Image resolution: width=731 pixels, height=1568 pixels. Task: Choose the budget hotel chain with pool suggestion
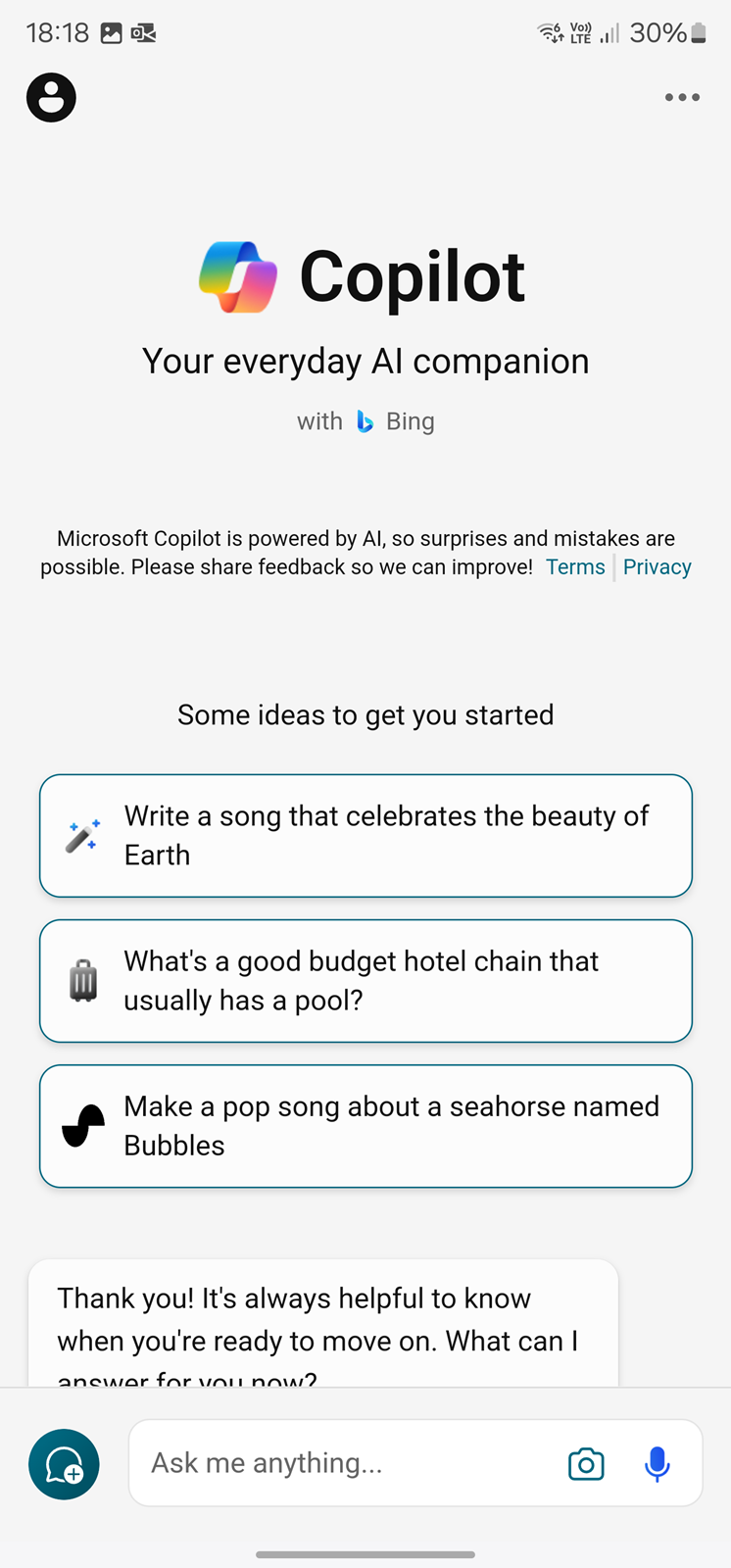365,981
